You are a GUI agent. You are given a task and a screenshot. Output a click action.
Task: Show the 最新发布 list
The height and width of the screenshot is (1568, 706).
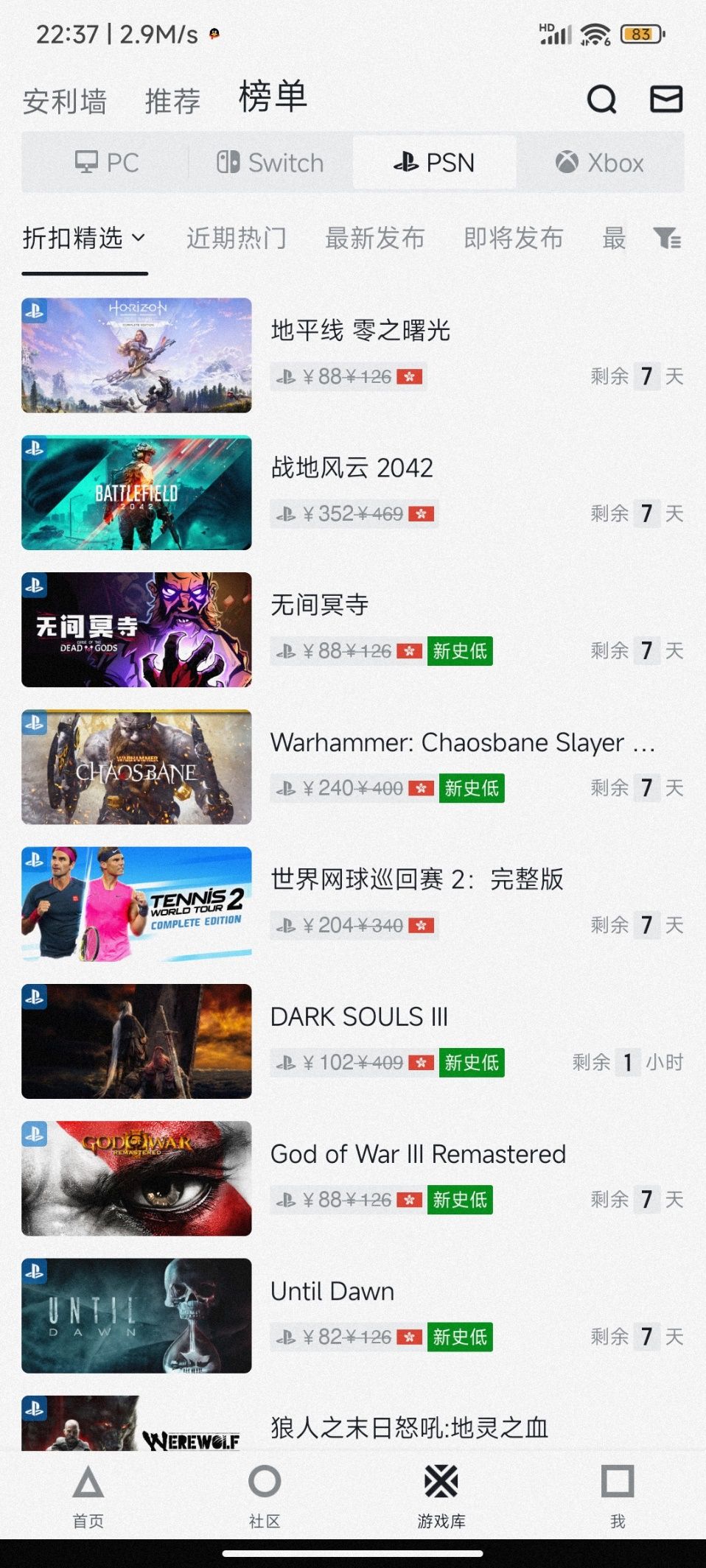tap(374, 238)
